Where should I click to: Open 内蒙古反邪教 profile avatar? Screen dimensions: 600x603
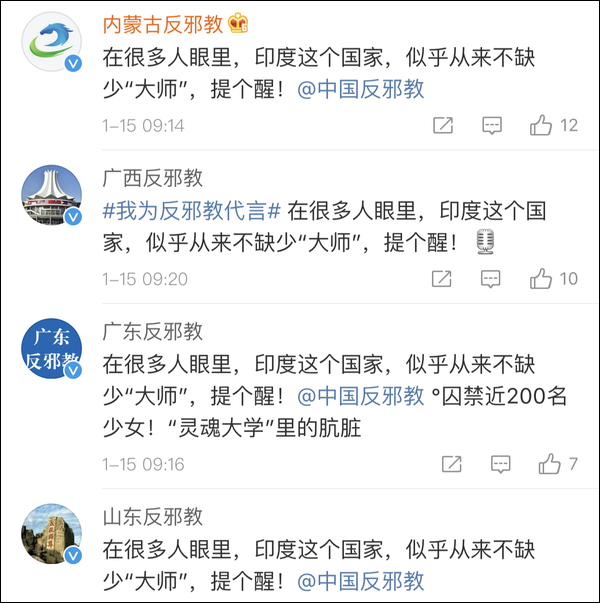(x=53, y=45)
